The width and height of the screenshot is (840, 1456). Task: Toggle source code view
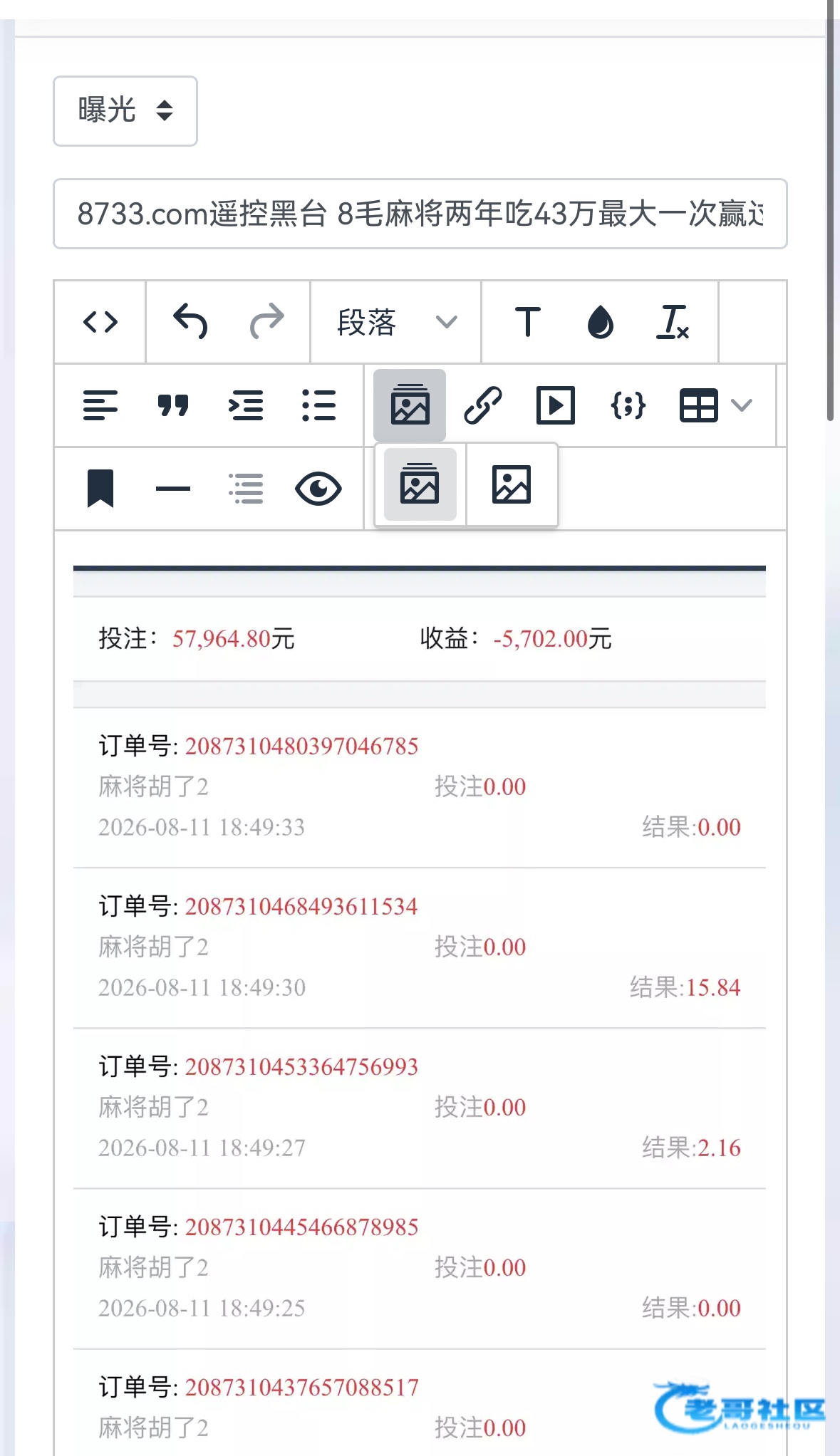100,322
